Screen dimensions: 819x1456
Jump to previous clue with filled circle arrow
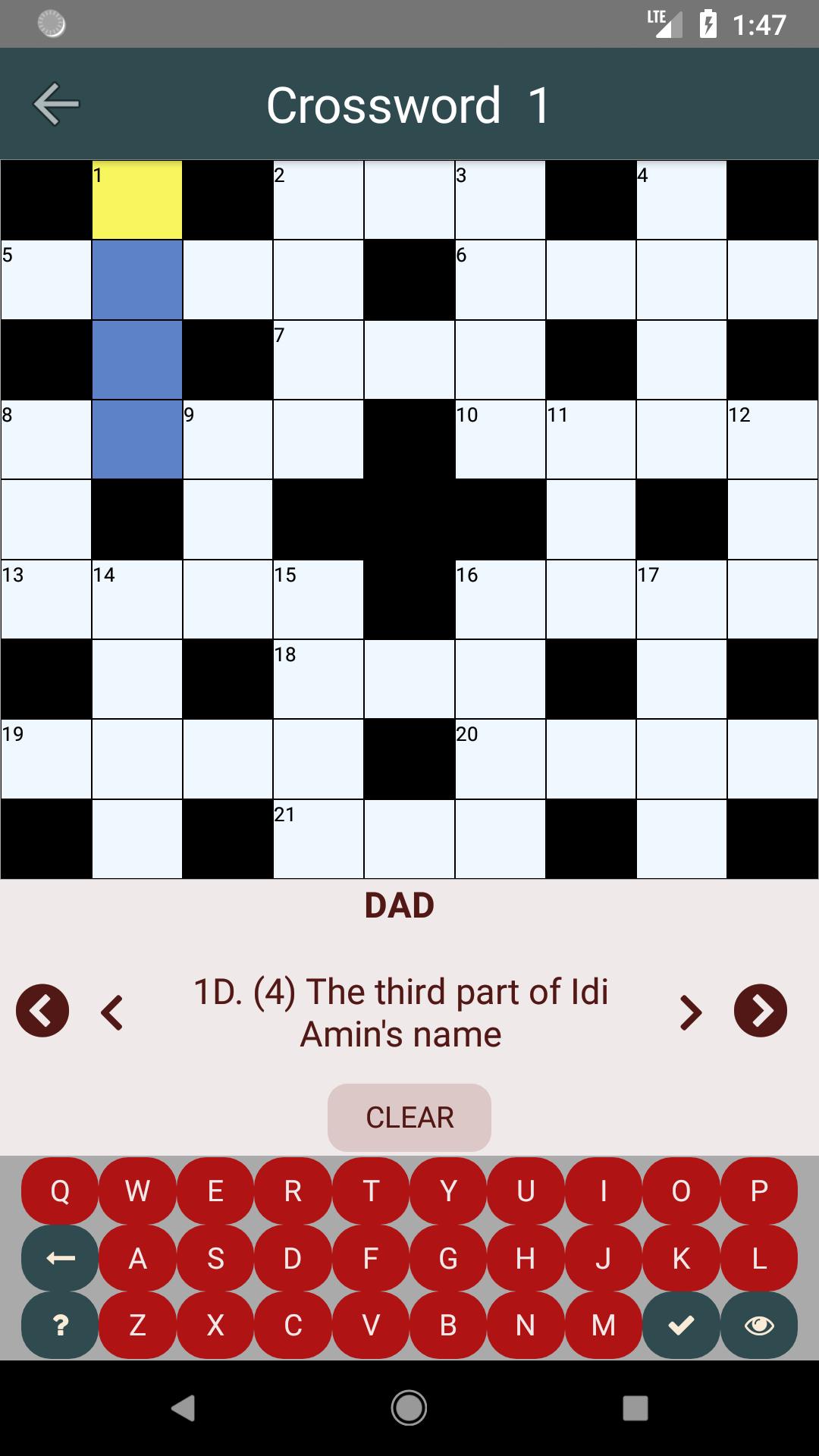coord(42,1011)
